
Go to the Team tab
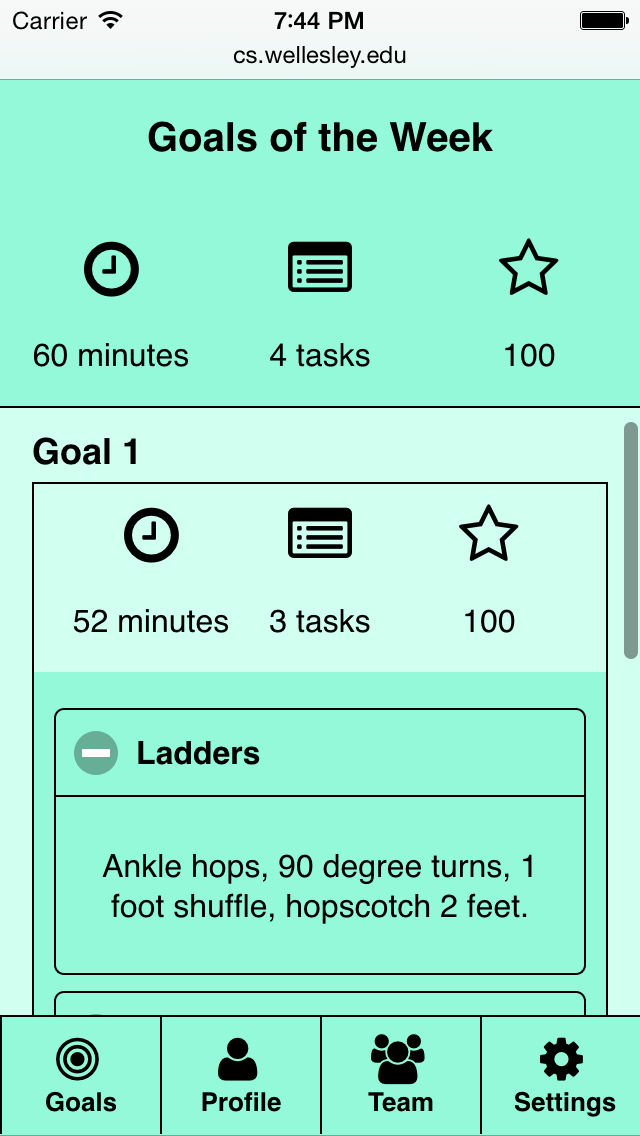(x=401, y=1075)
